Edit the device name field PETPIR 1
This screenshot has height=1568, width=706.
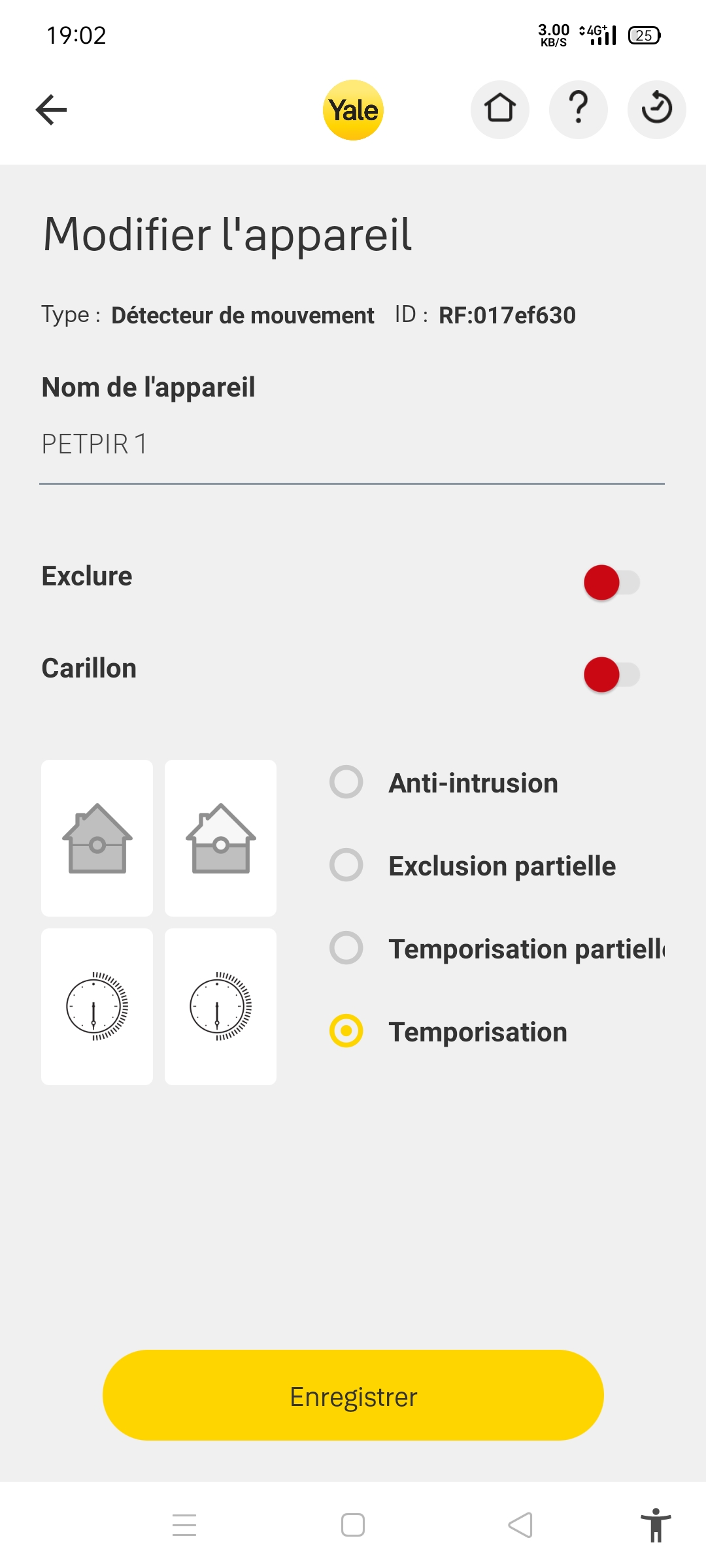point(352,445)
